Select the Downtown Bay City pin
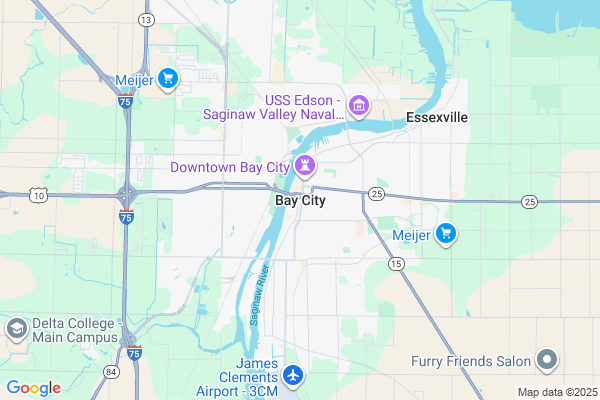 pyautogui.click(x=309, y=166)
